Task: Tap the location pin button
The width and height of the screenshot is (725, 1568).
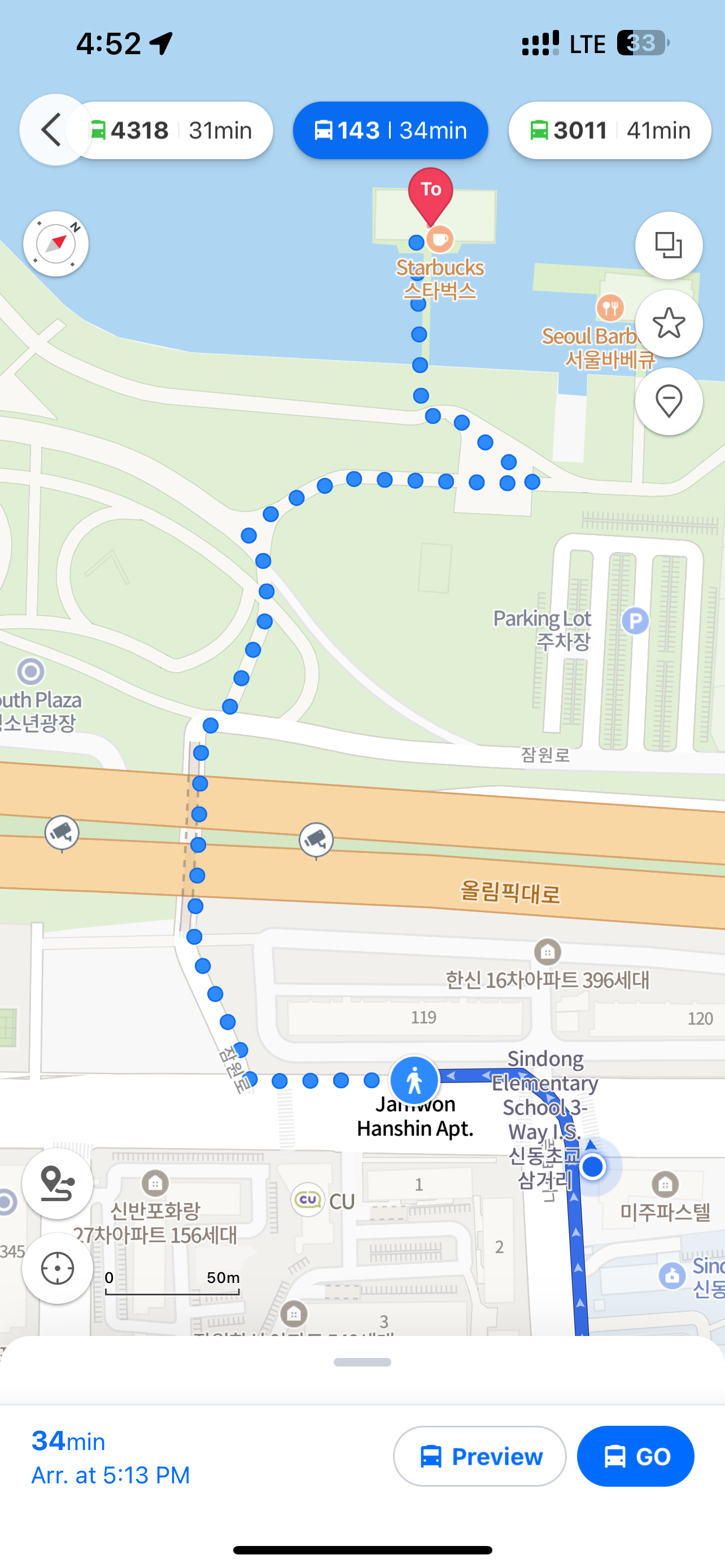Action: [x=669, y=401]
